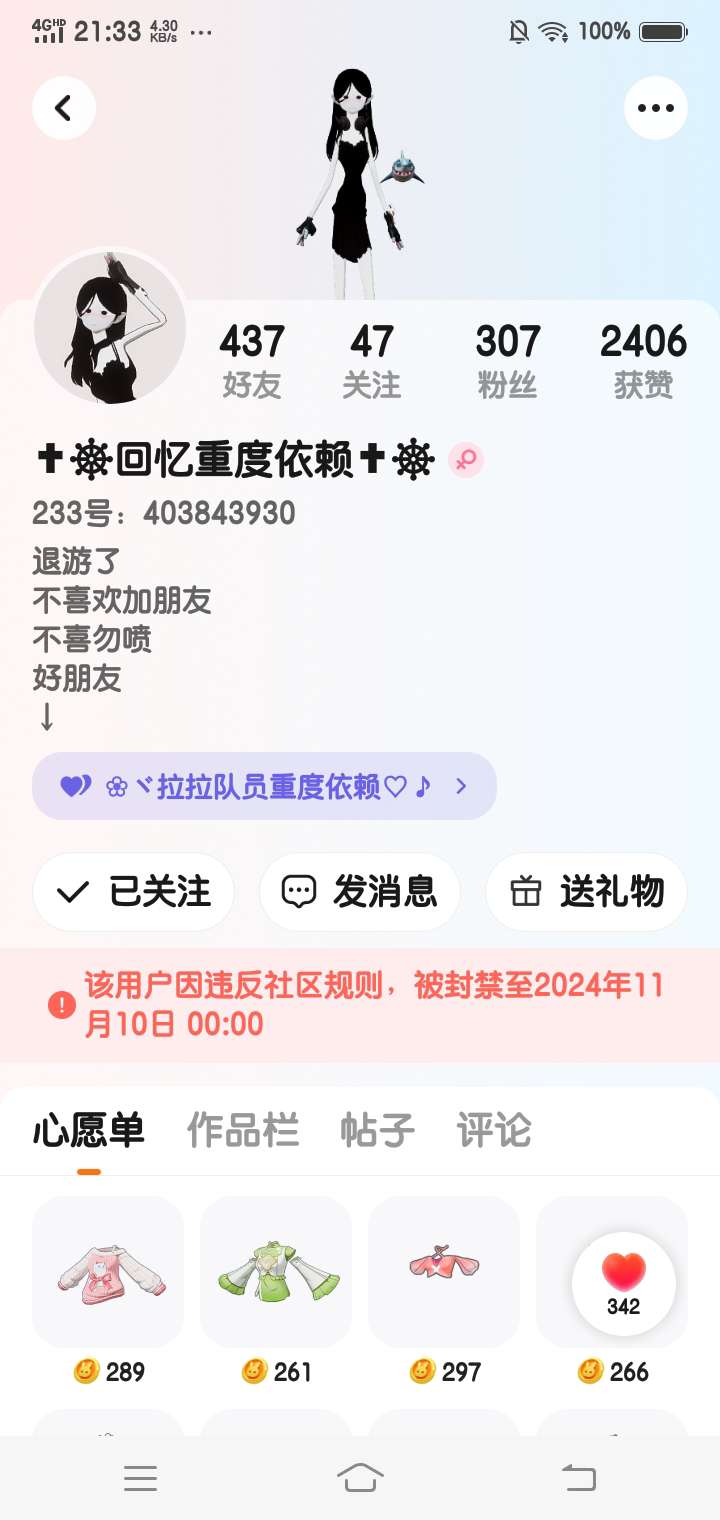View the 307 粉丝 followers list

click(507, 361)
